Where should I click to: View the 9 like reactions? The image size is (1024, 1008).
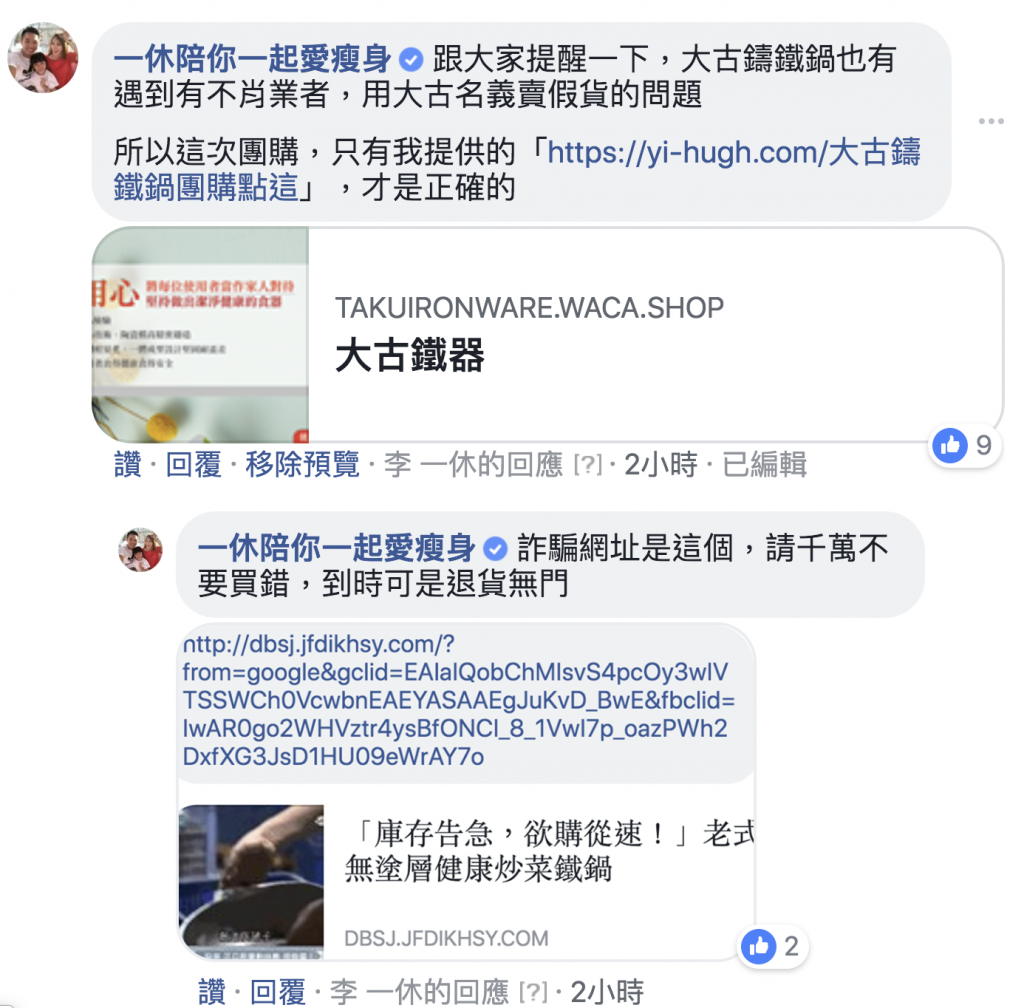[x=966, y=445]
